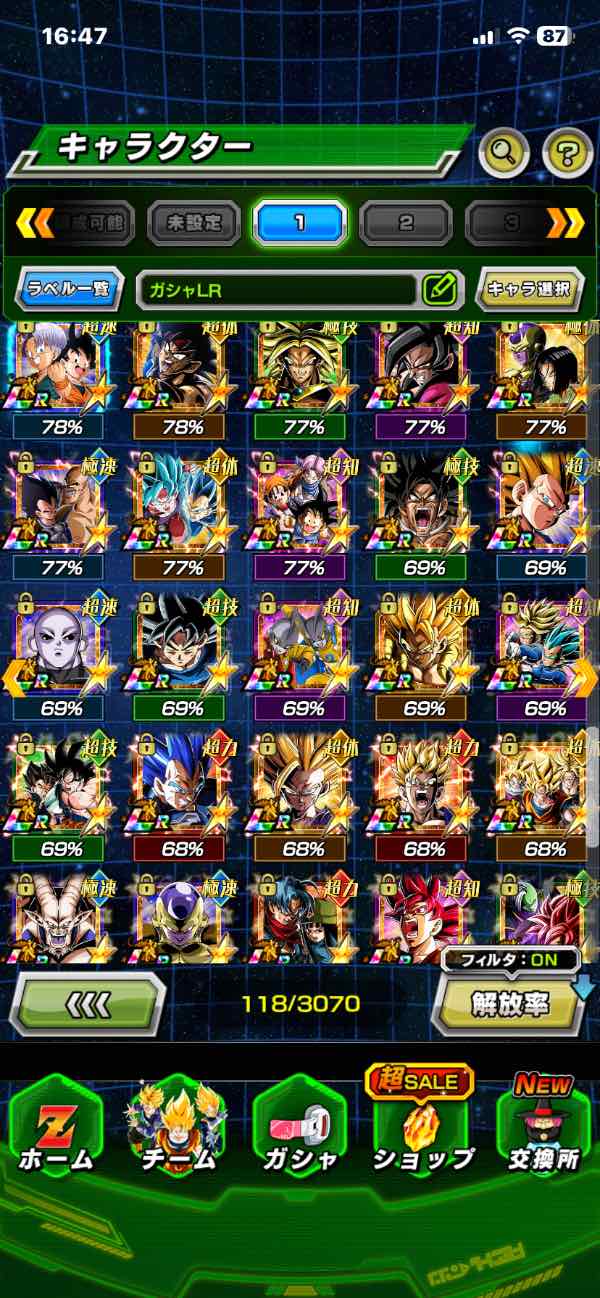Show next label tabs with right arrows
The width and height of the screenshot is (600, 1298).
coord(564,223)
